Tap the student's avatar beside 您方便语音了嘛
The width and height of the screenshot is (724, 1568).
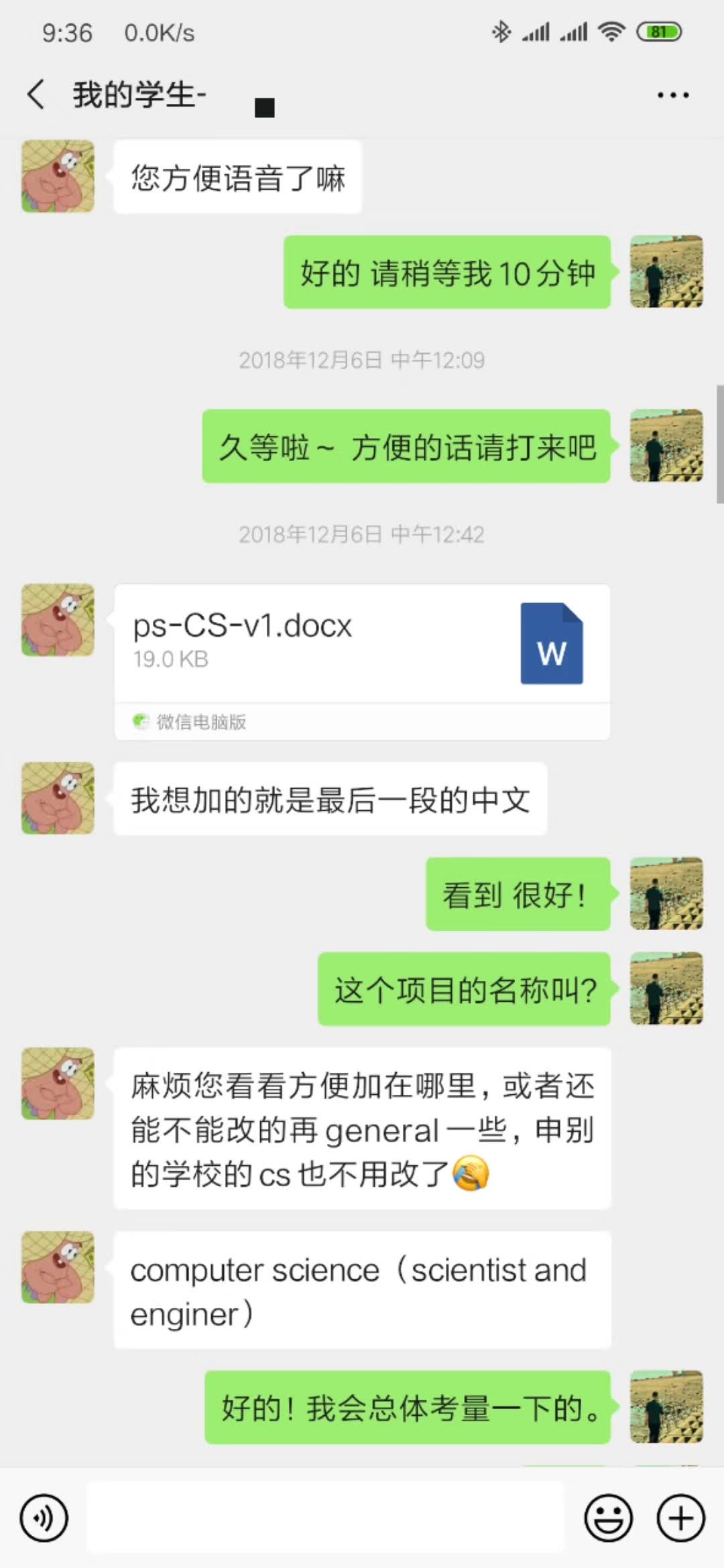coord(58,176)
